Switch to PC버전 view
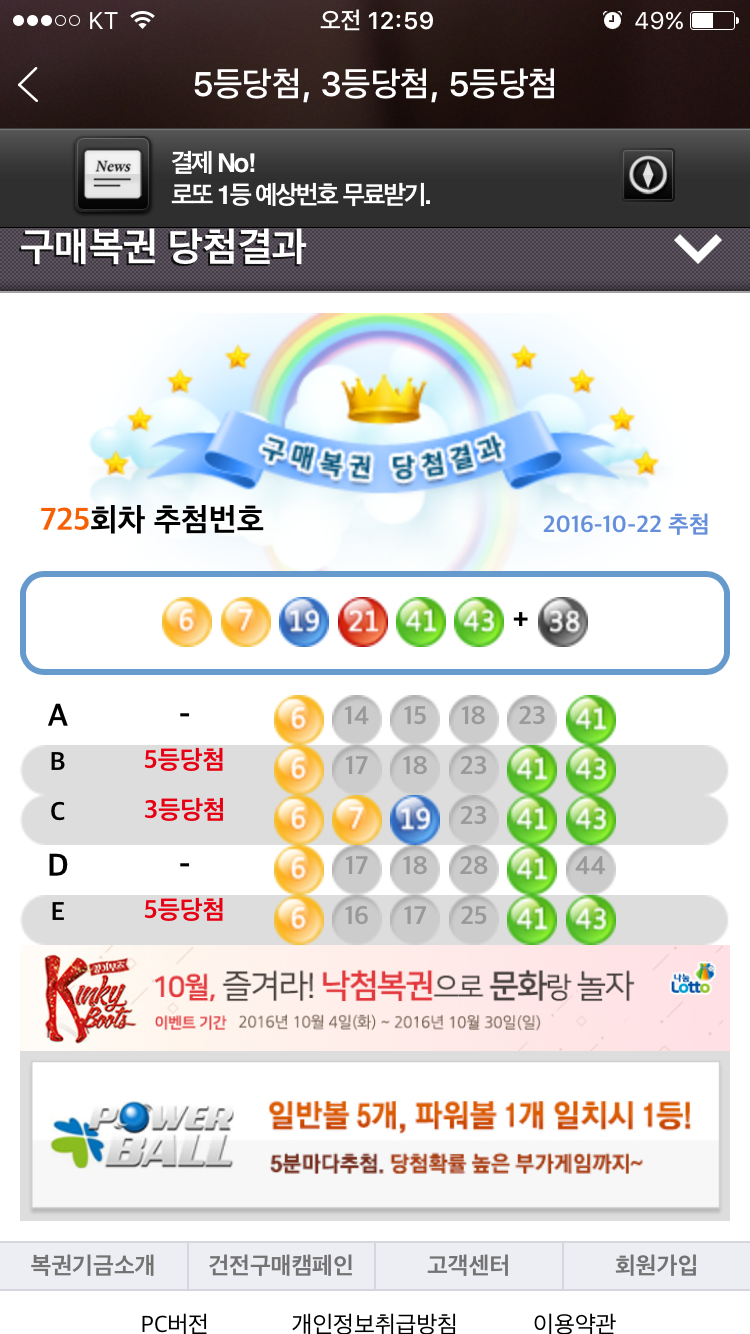Viewport: 750px width, 1334px height. (174, 1322)
